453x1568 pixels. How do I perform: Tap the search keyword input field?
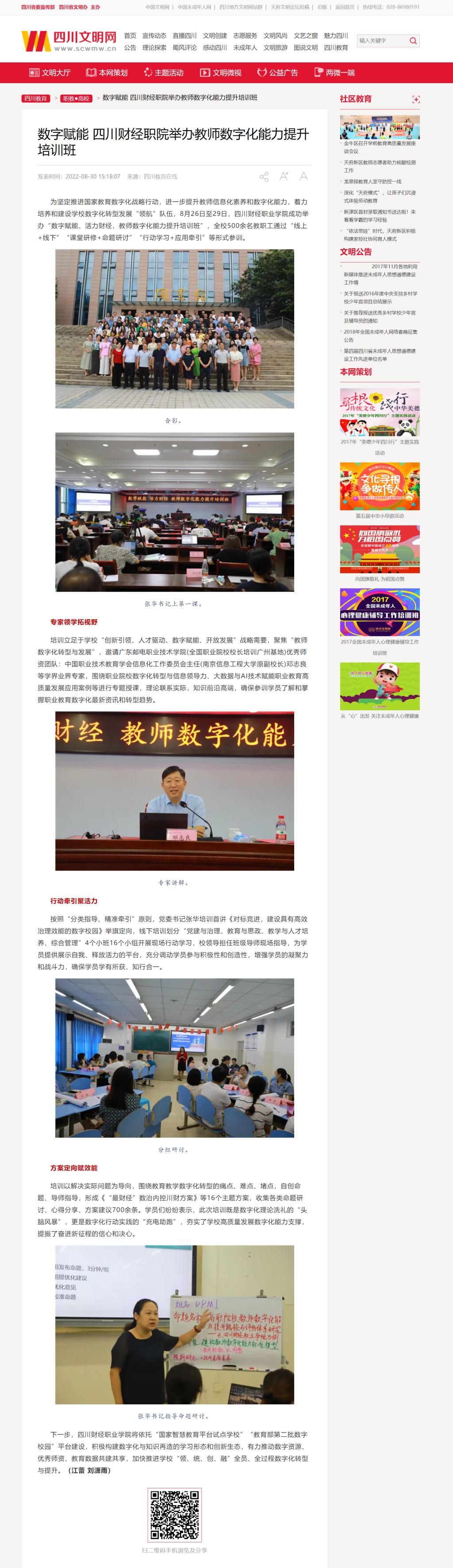coord(382,41)
